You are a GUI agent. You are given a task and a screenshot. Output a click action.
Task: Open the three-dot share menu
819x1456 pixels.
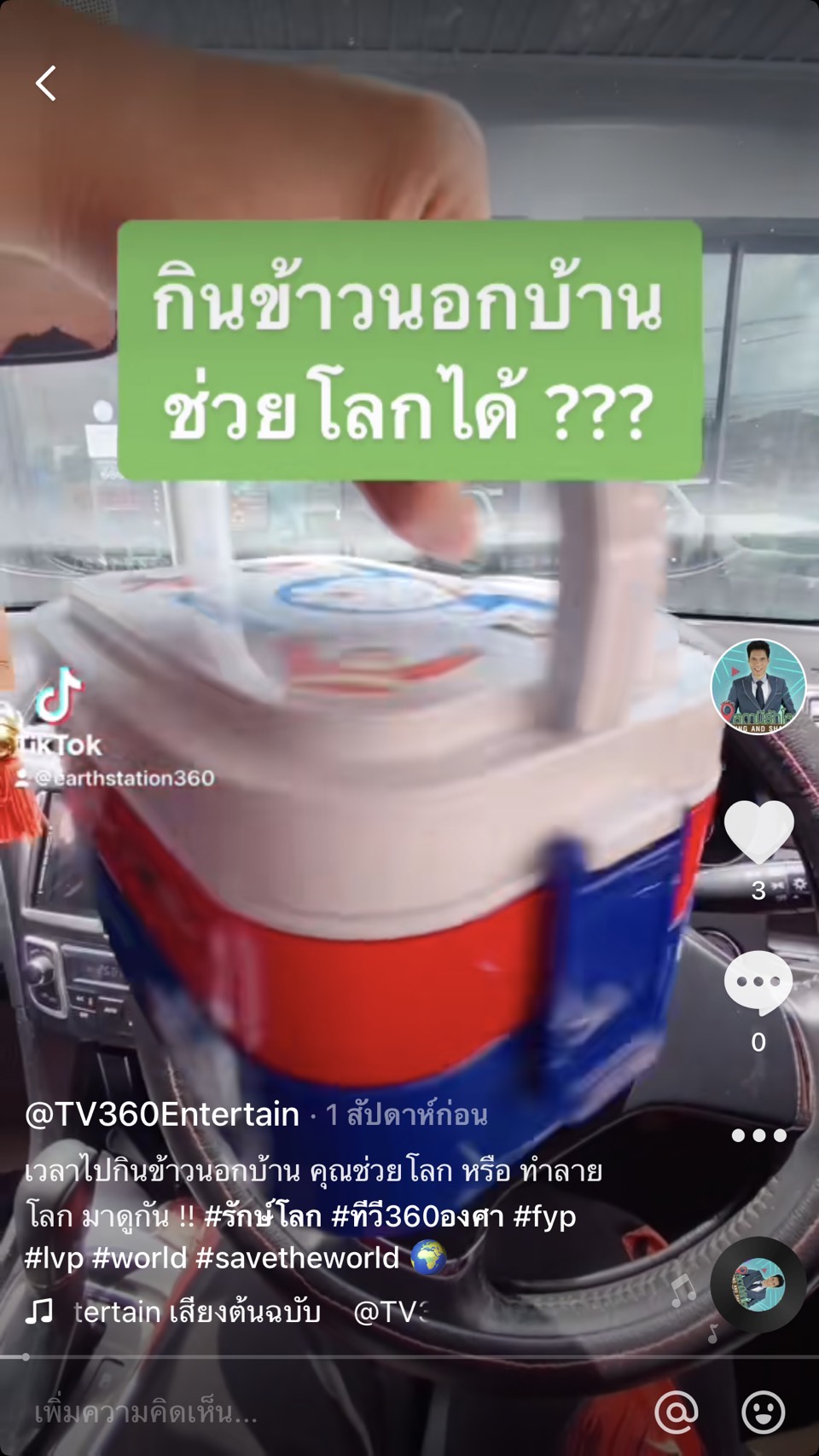[x=758, y=1135]
